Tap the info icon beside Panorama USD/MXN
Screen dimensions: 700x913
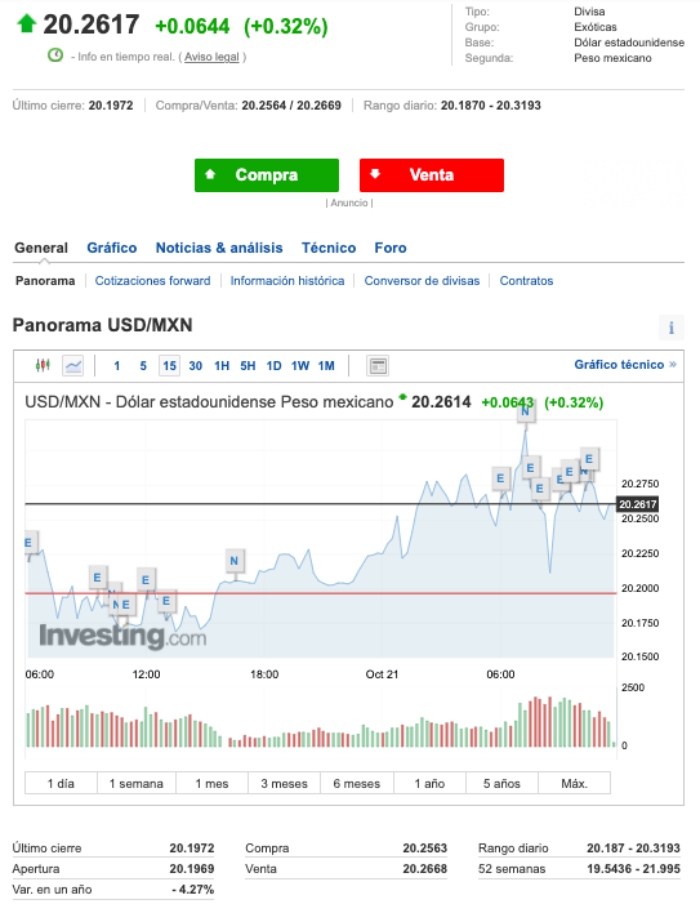[670, 327]
